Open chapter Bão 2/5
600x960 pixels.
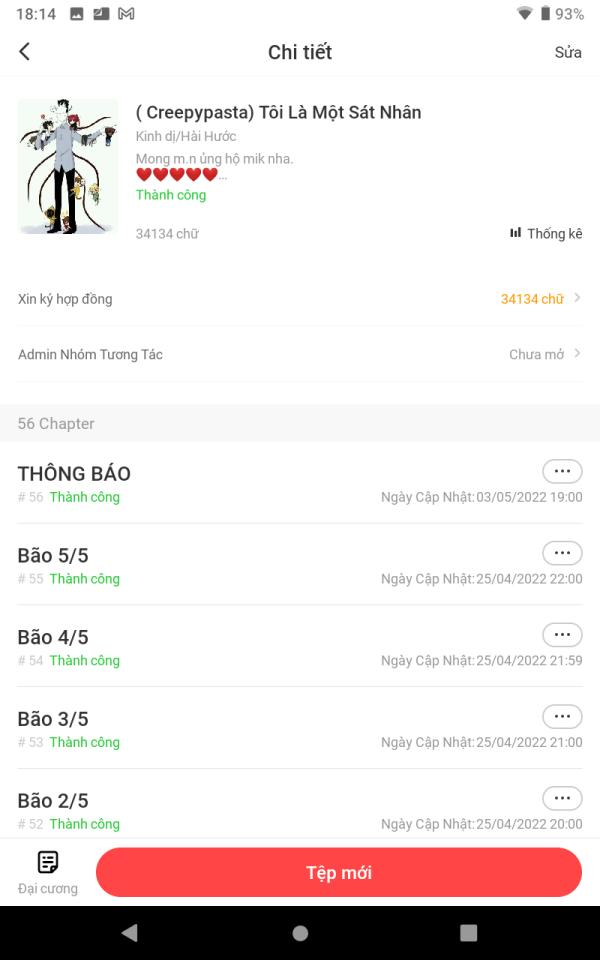pyautogui.click(x=200, y=808)
